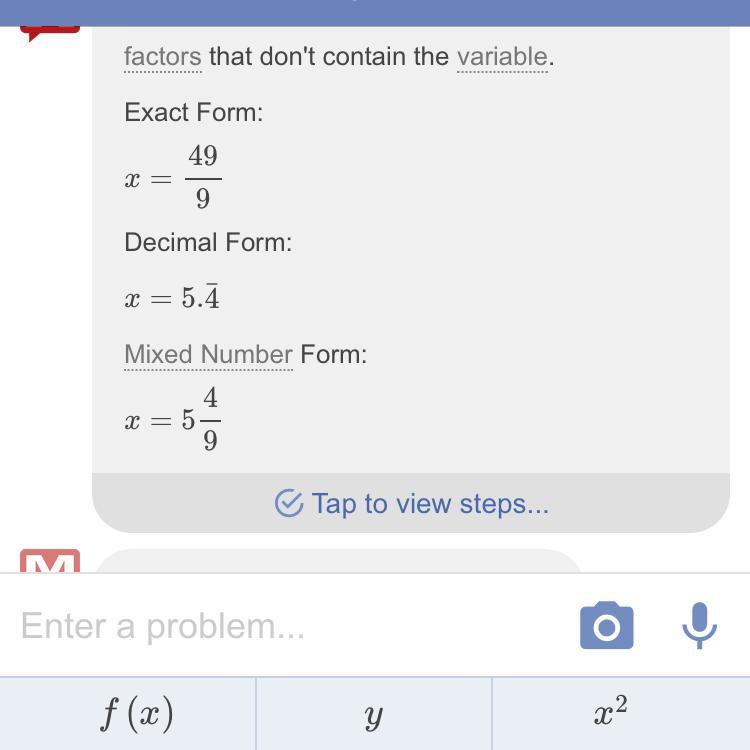The image size is (750, 750).
Task: Insert the f(x) function key
Action: 137,714
